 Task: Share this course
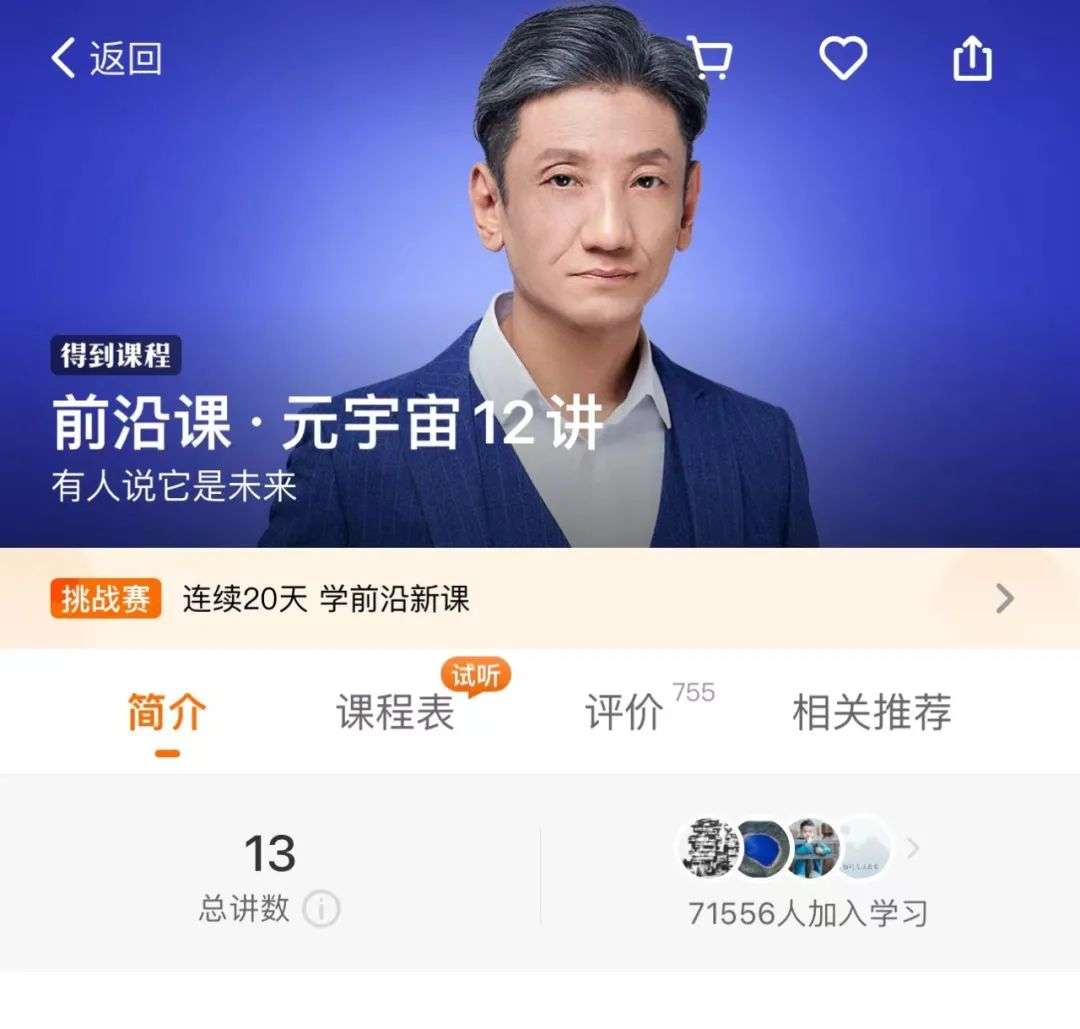point(971,59)
